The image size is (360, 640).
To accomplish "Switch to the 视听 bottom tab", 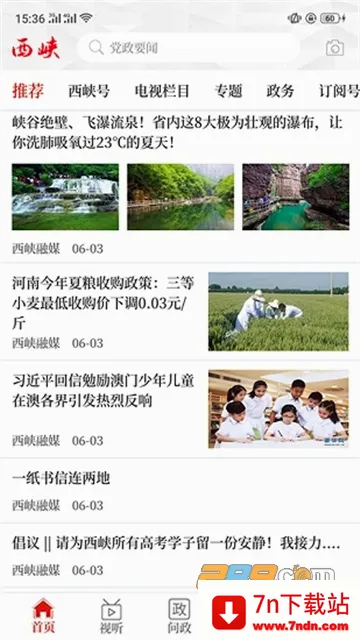I will coord(111,616).
